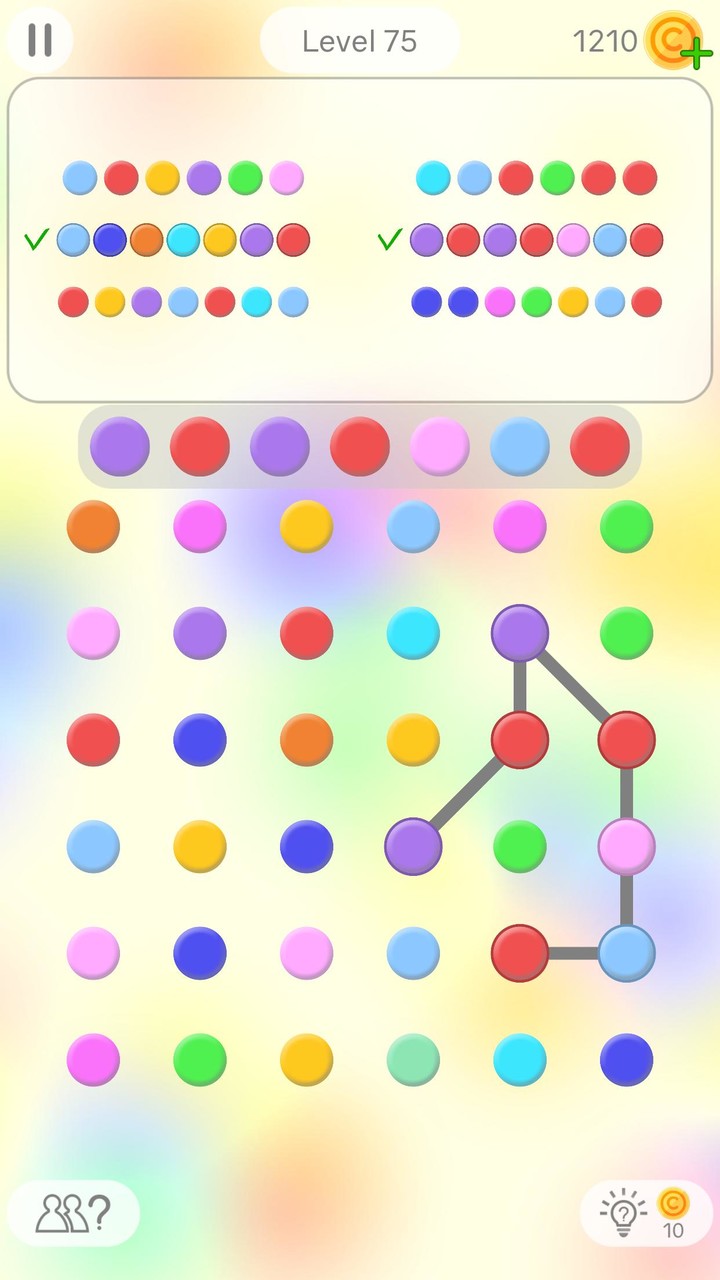The height and width of the screenshot is (1280, 720).
Task: Tap the coin icon next to the score
Action: (671, 41)
